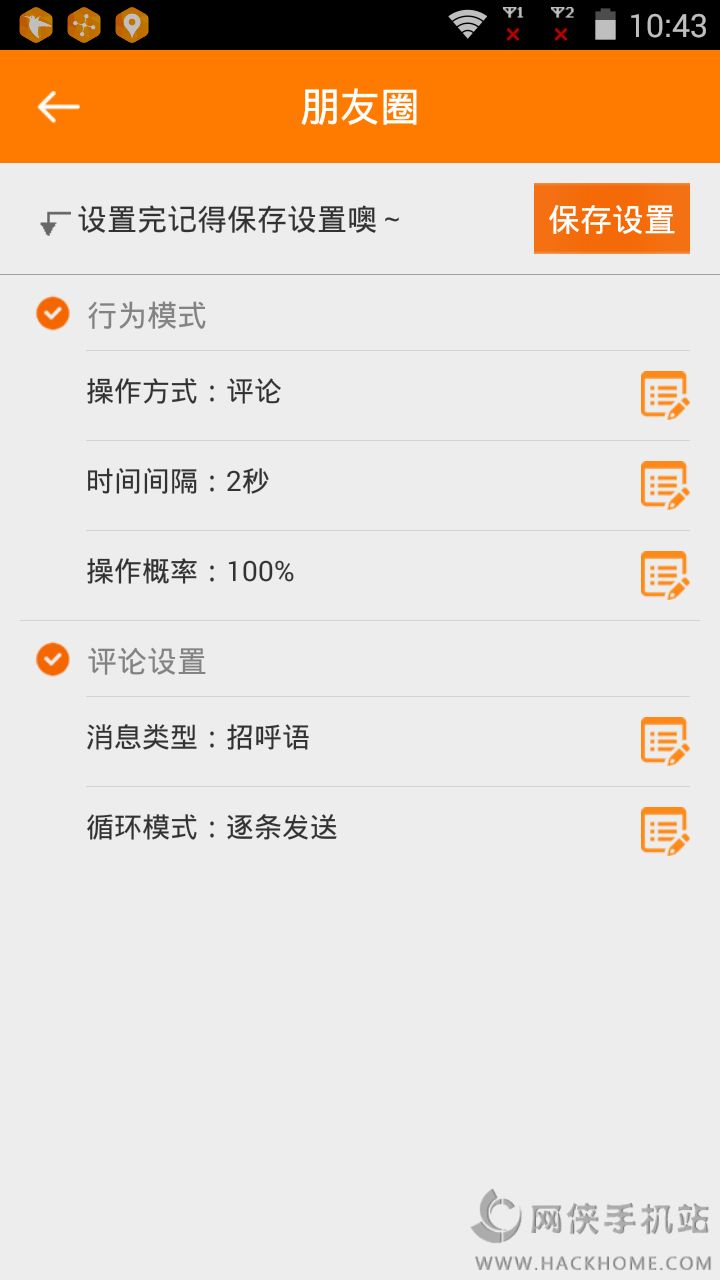This screenshot has width=720, height=1280.
Task: Edit the 操作方式 setting
Action: click(x=664, y=394)
